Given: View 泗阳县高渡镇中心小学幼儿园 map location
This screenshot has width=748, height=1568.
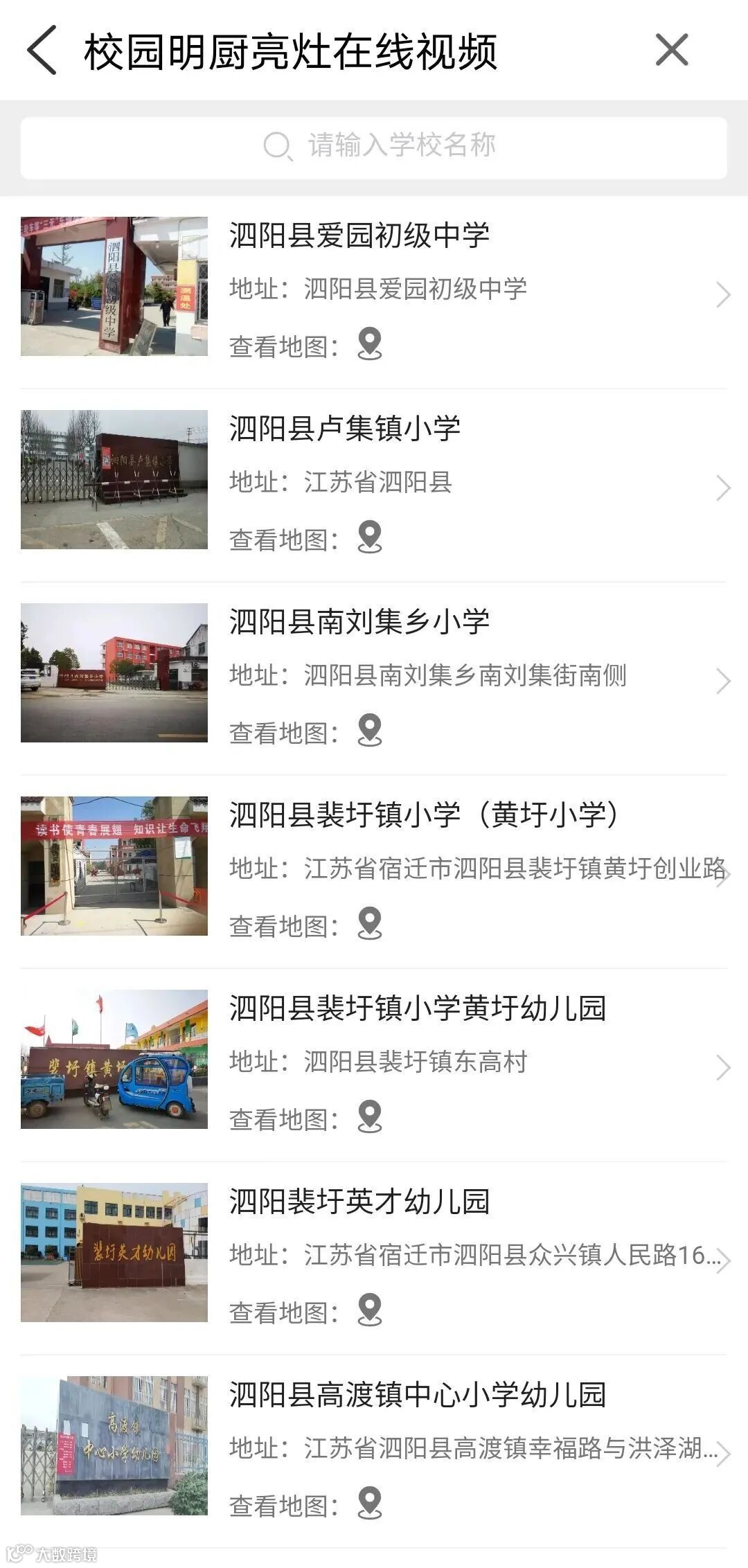Looking at the screenshot, I should pyautogui.click(x=370, y=1504).
